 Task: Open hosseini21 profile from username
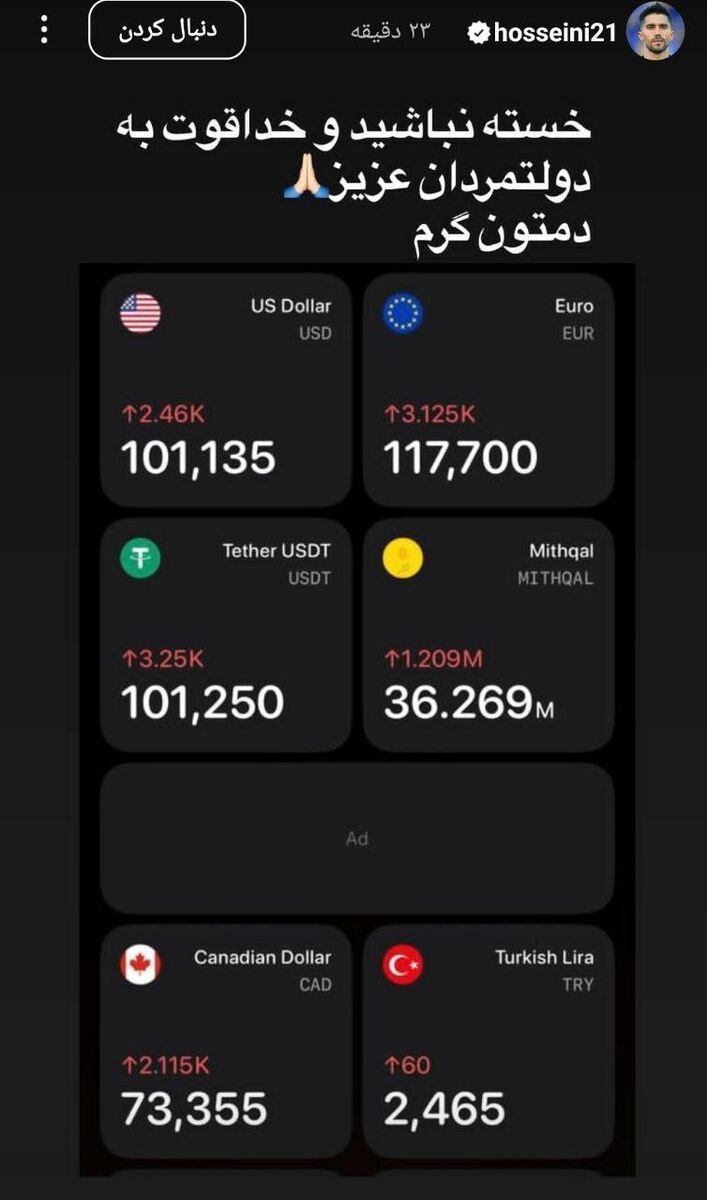pos(555,32)
